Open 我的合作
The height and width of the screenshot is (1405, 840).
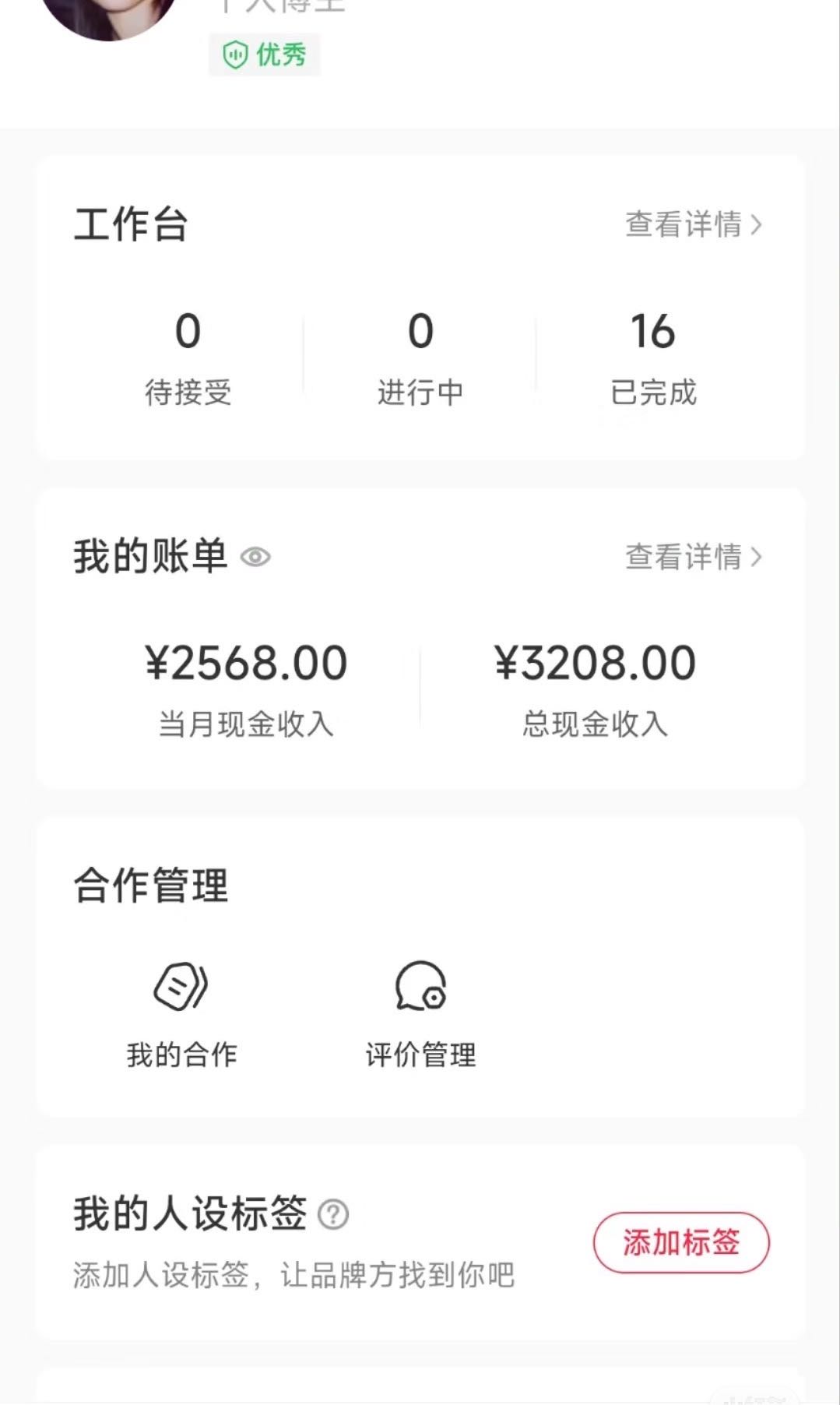click(x=181, y=1014)
